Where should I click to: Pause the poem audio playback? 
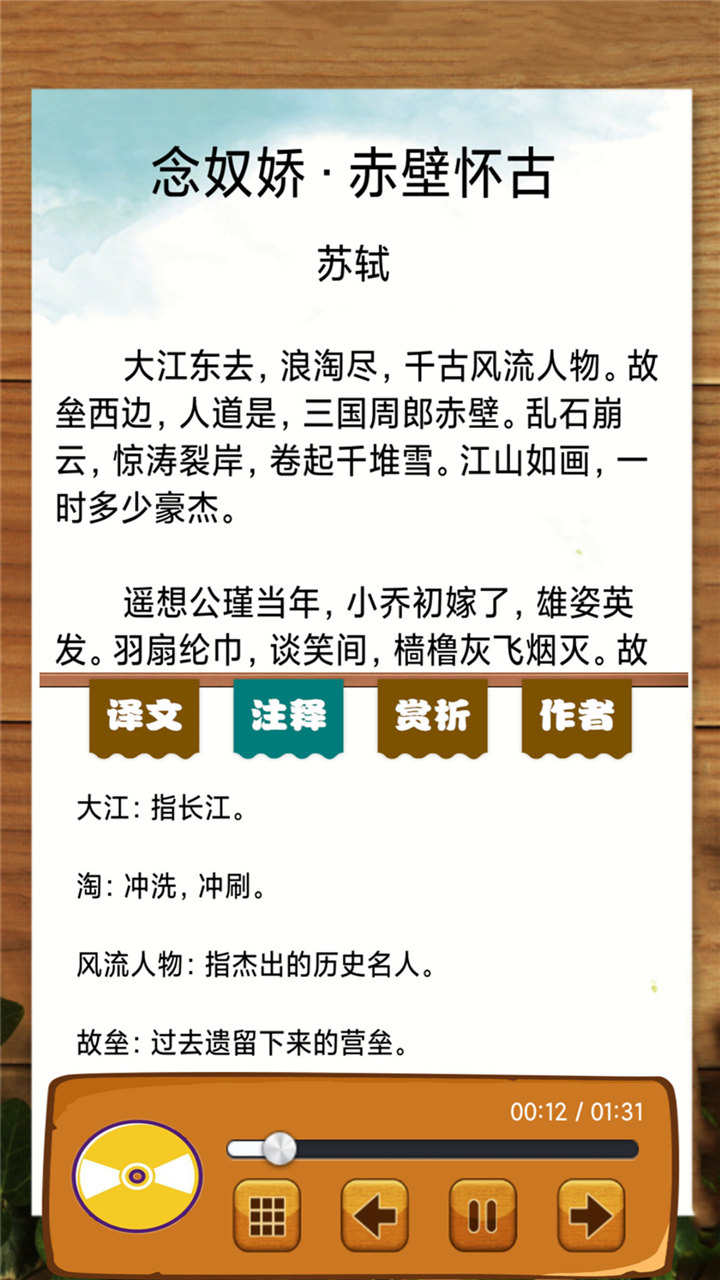pos(483,1215)
